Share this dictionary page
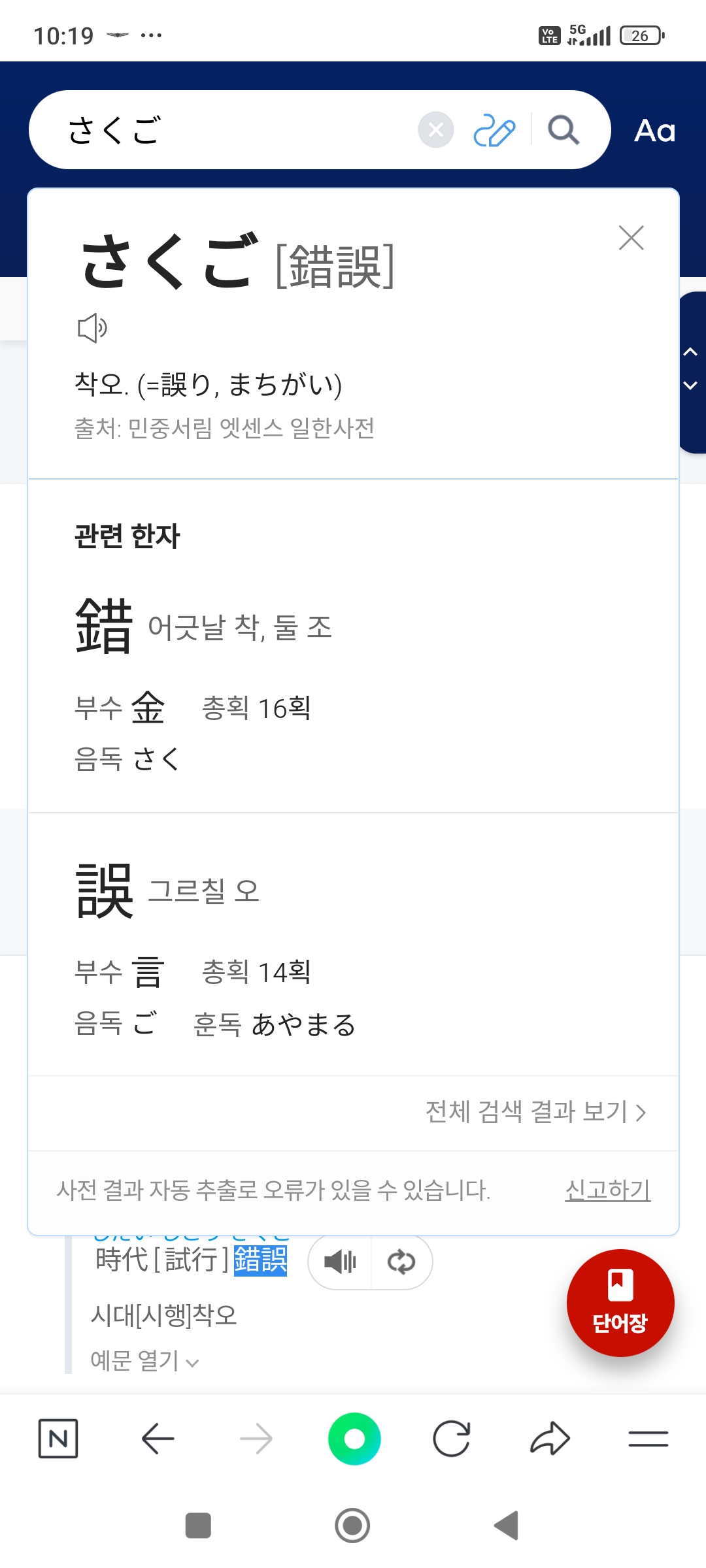 [x=550, y=1439]
